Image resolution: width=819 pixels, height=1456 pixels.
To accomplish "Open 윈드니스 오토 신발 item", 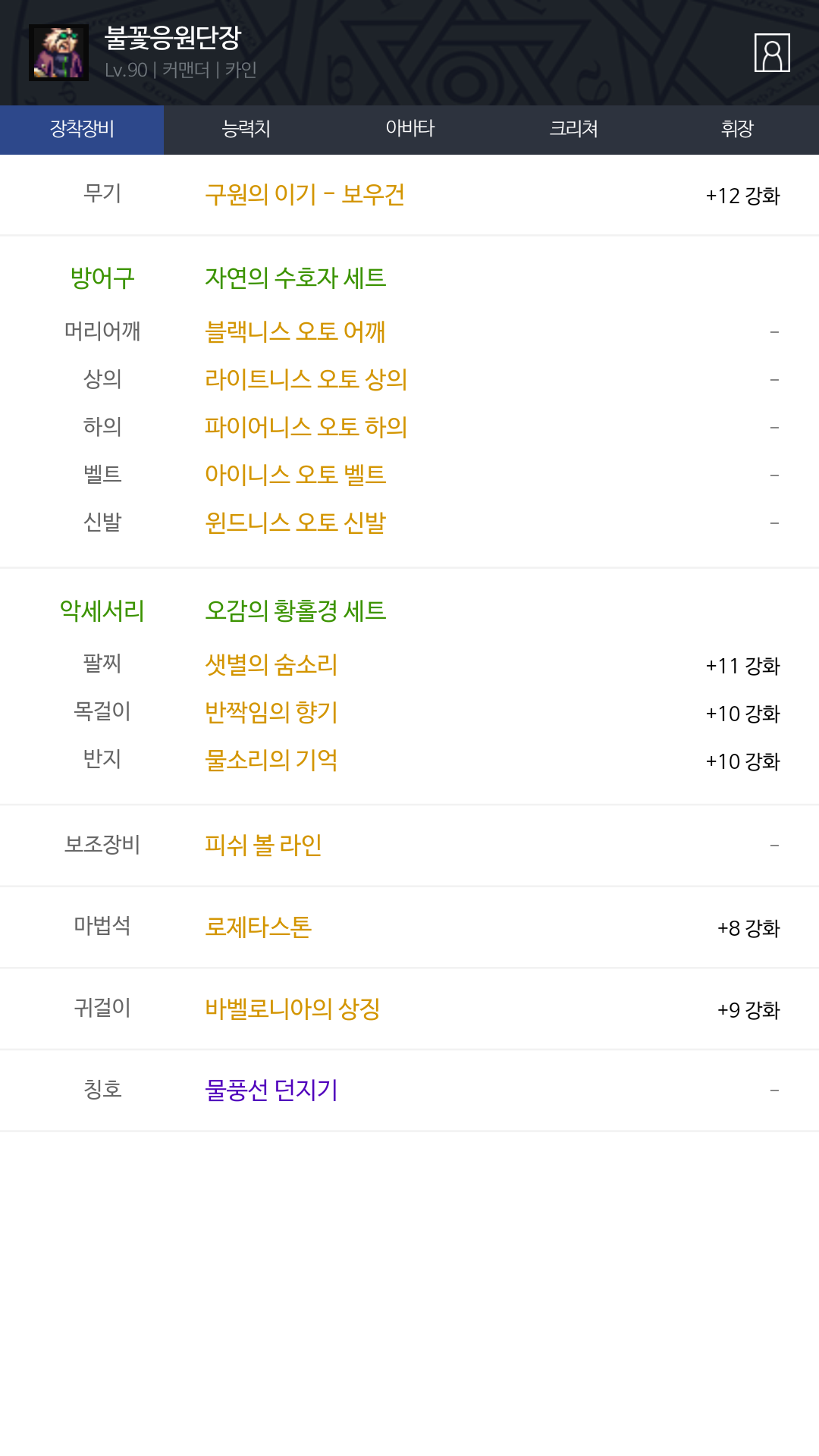I will coord(295,522).
